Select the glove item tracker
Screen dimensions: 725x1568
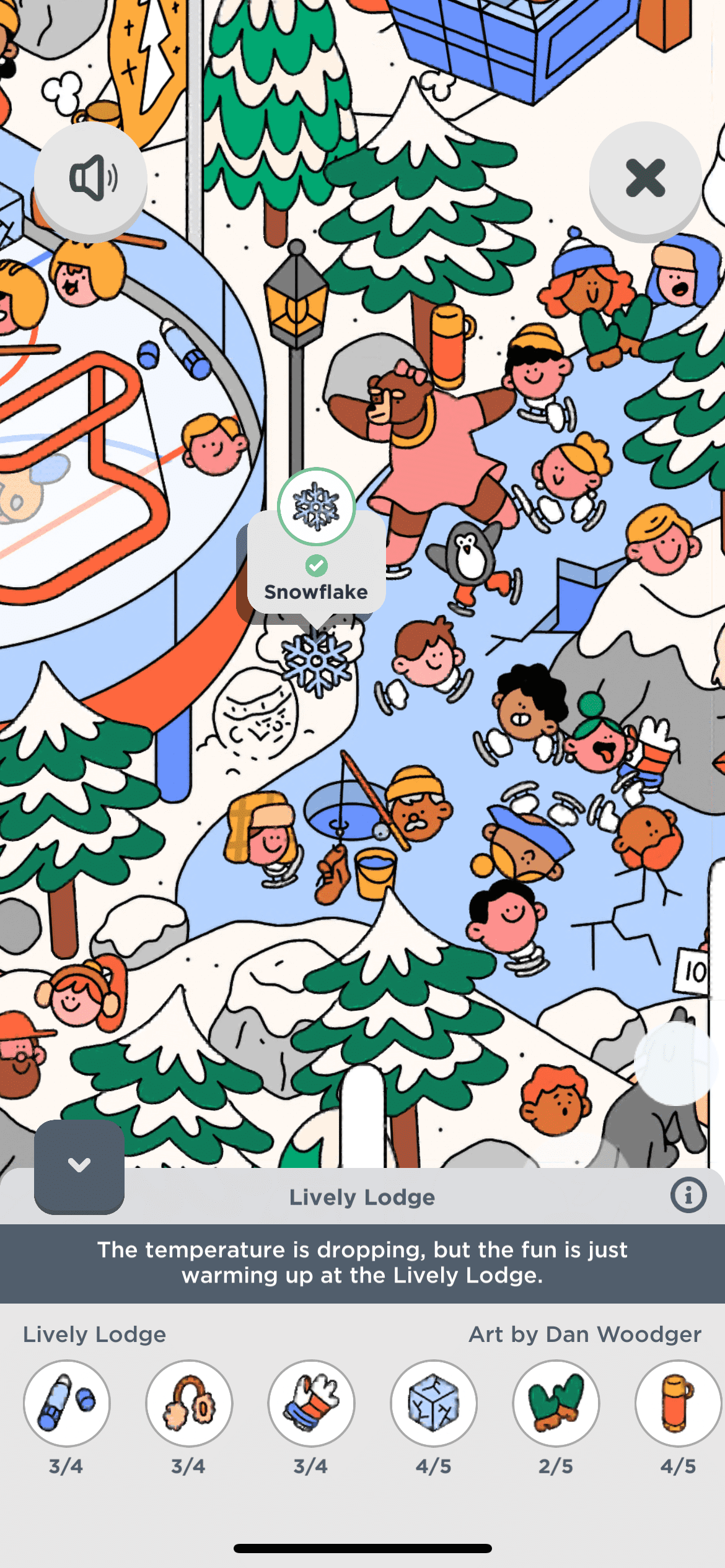pos(311,1403)
